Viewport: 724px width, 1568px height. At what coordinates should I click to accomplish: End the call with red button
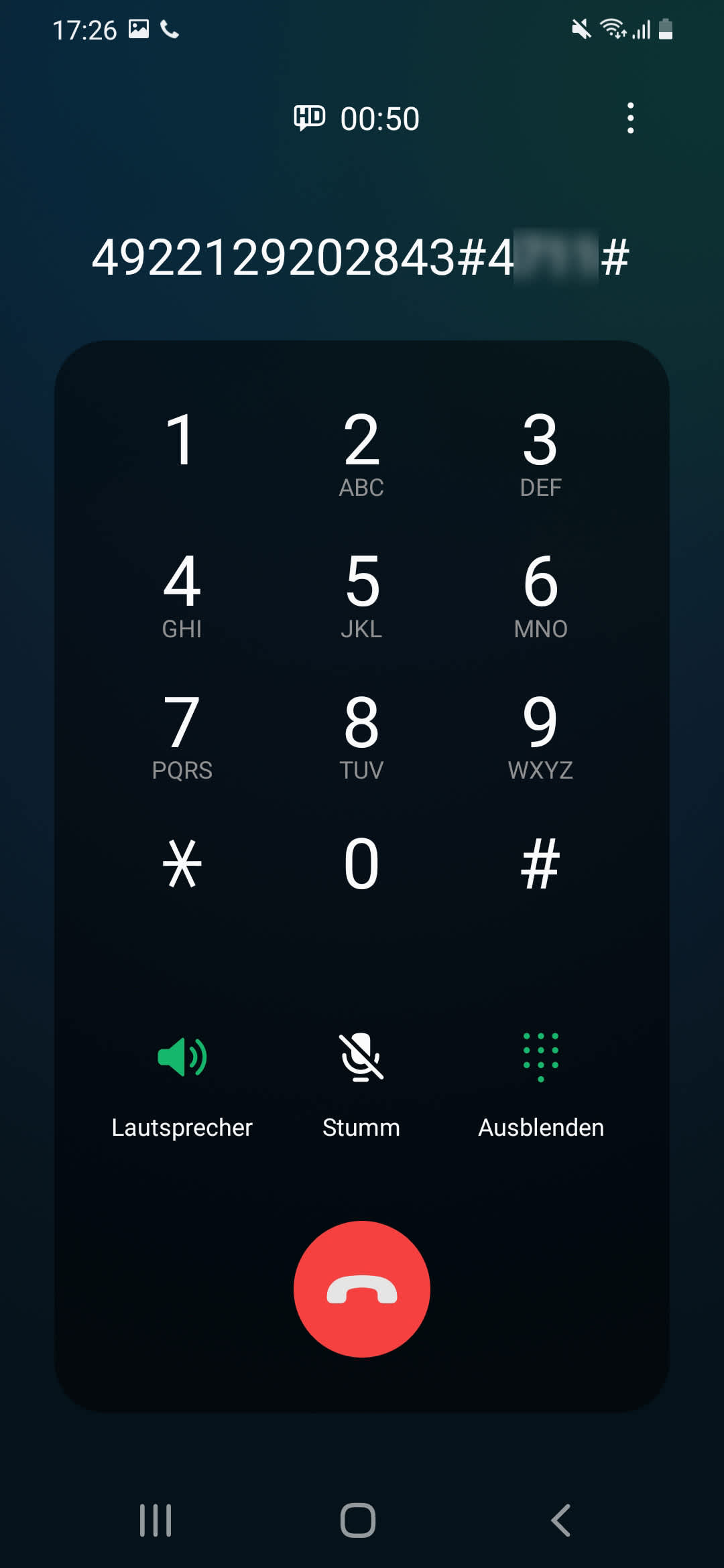click(361, 1289)
